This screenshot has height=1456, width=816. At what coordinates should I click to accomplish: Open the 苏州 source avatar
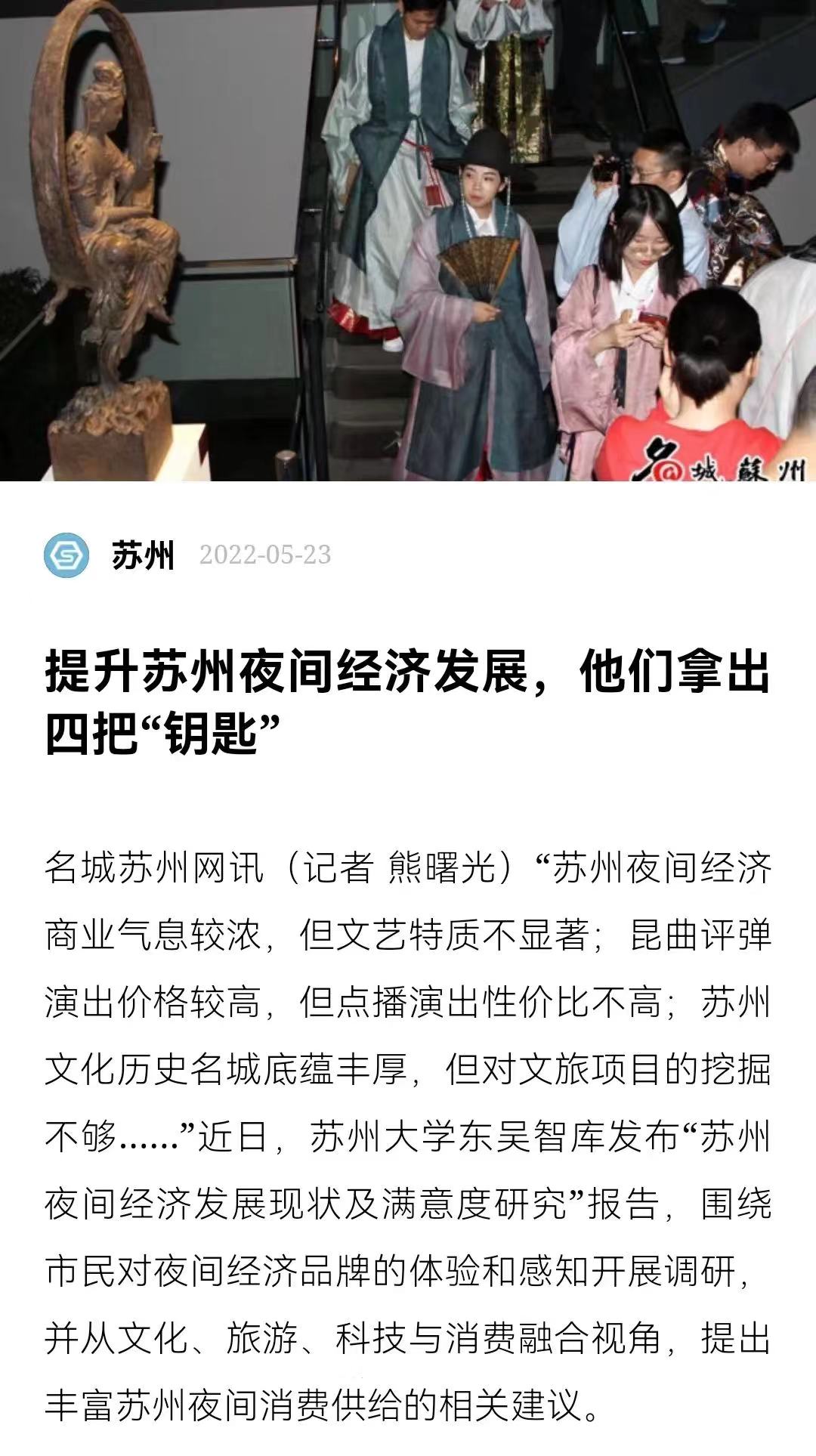(66, 555)
